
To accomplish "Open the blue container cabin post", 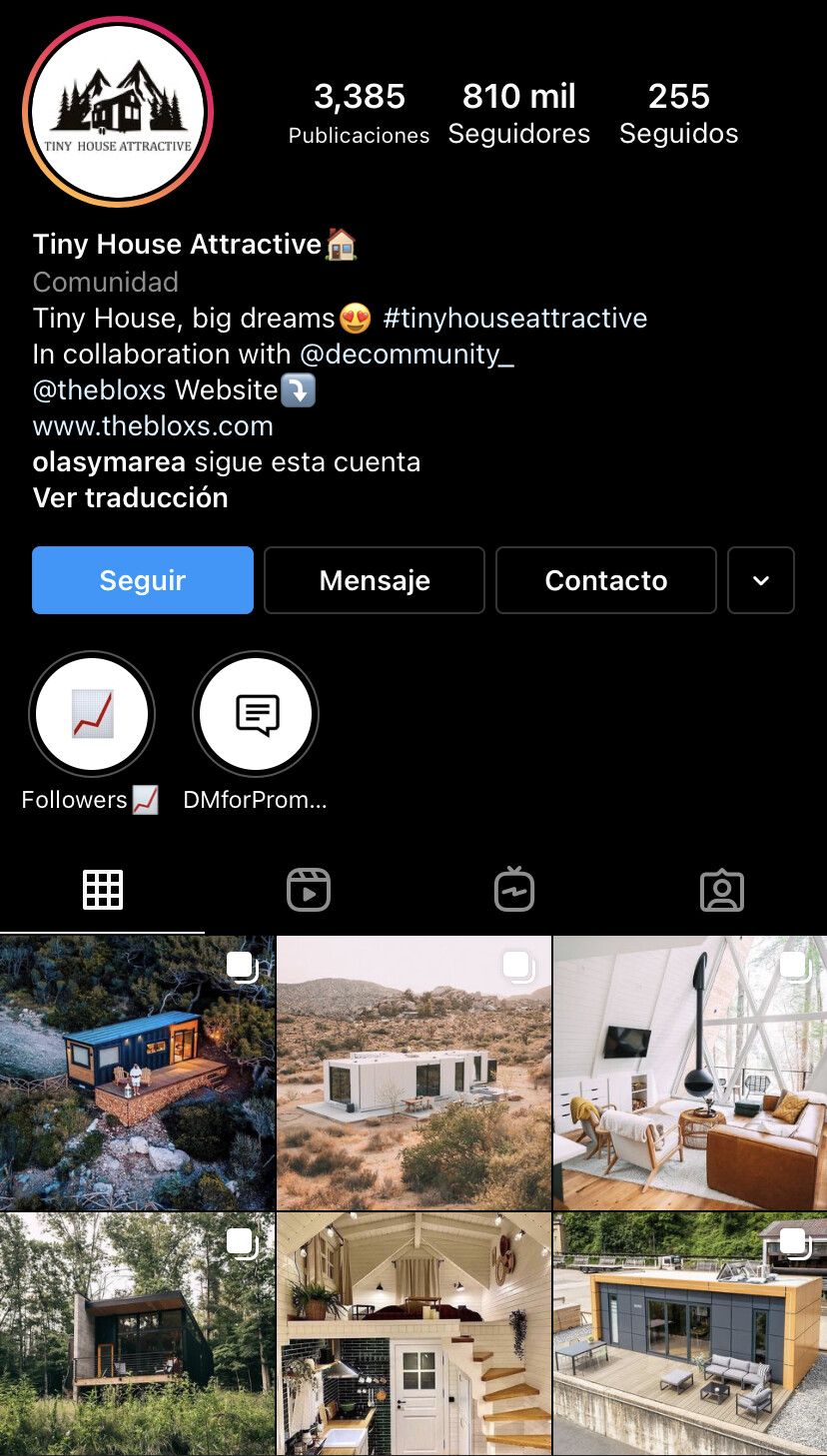I will pyautogui.click(x=137, y=1073).
